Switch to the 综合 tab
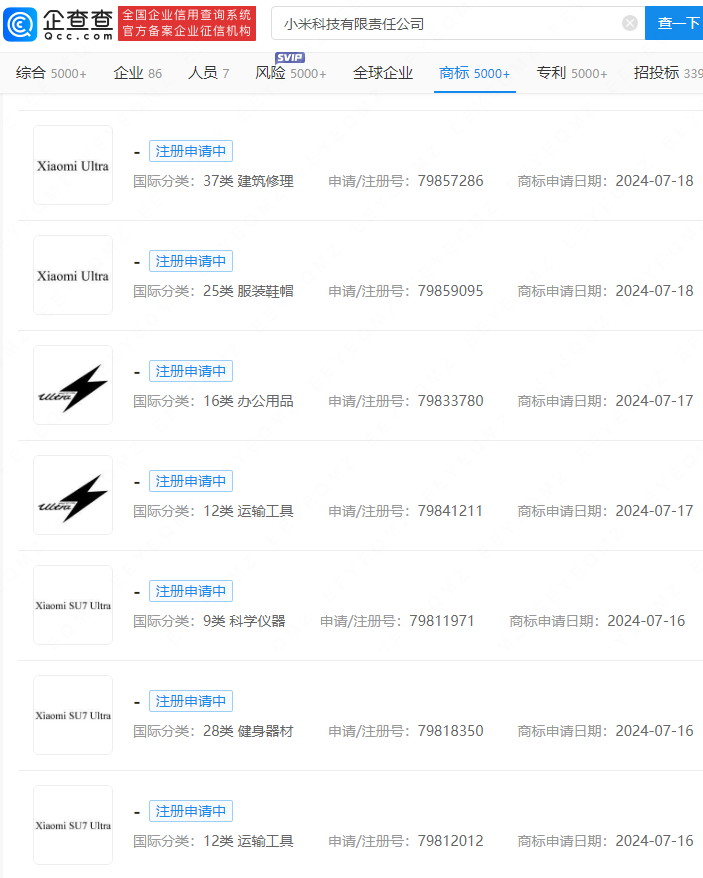703x878 pixels. tap(51, 73)
